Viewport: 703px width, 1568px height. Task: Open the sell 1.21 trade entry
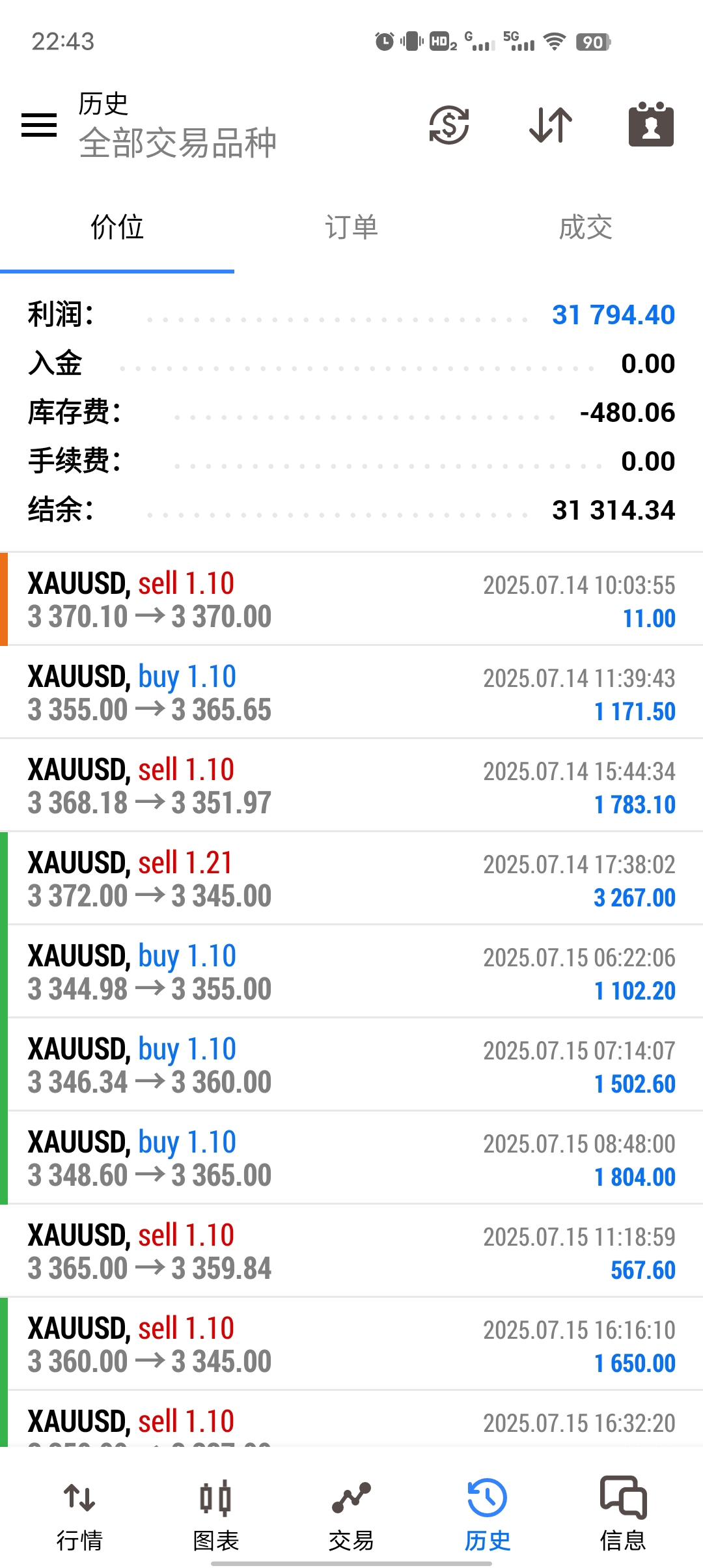point(351,878)
